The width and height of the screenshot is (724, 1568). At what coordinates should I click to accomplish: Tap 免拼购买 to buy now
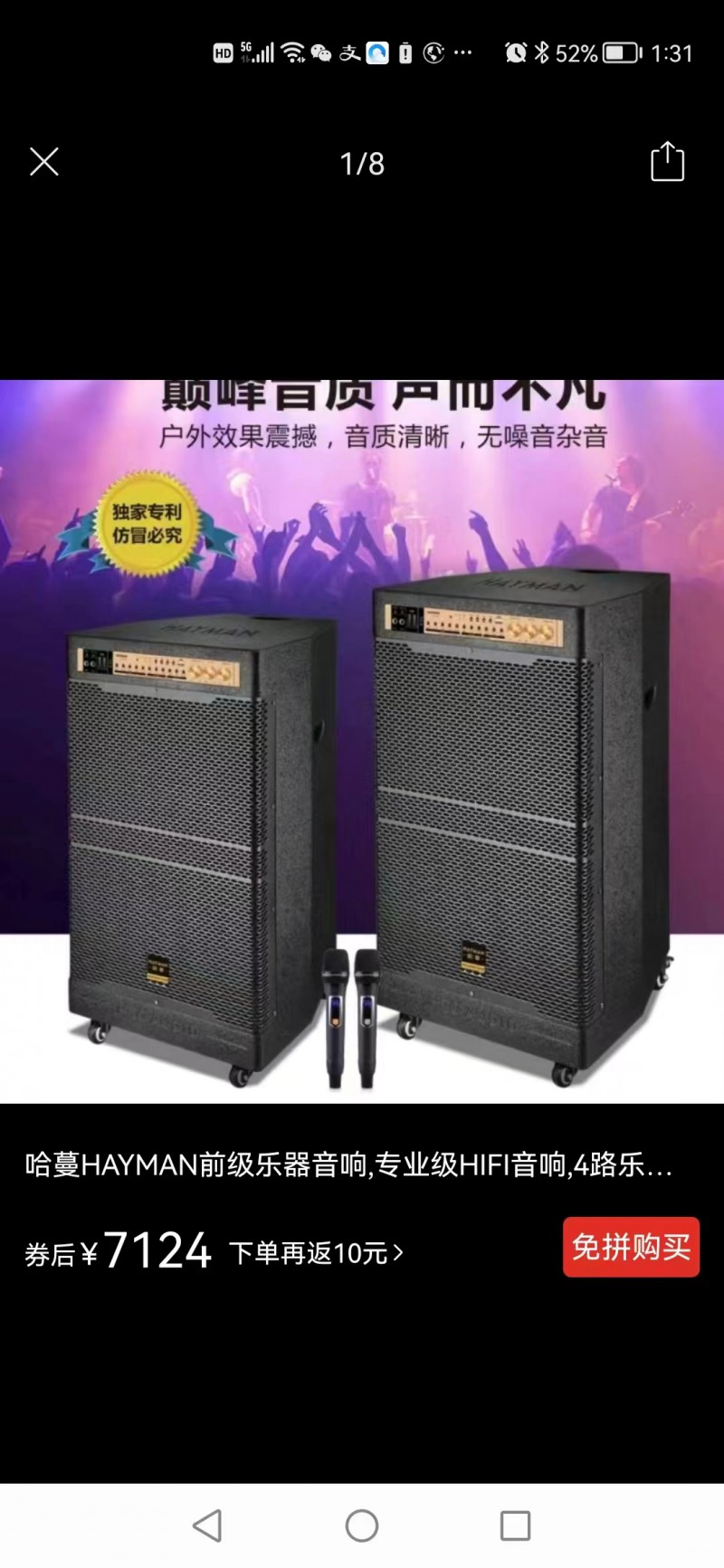tap(631, 1247)
